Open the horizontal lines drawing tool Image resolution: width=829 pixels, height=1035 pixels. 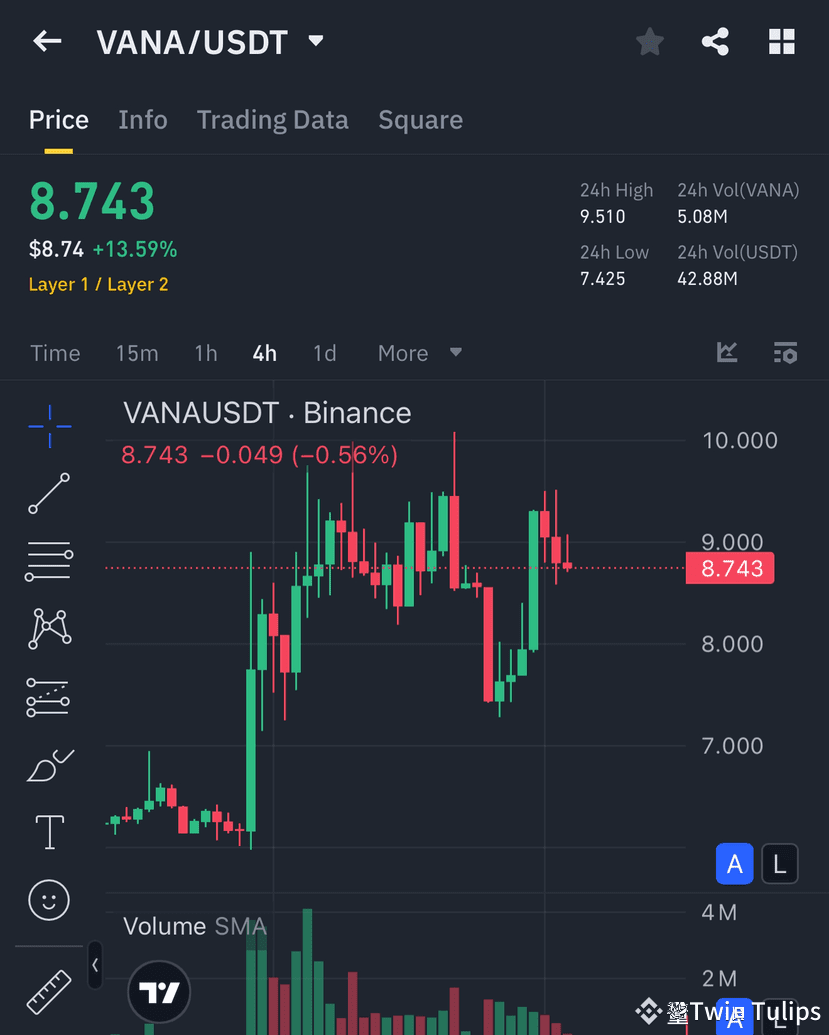(x=48, y=560)
